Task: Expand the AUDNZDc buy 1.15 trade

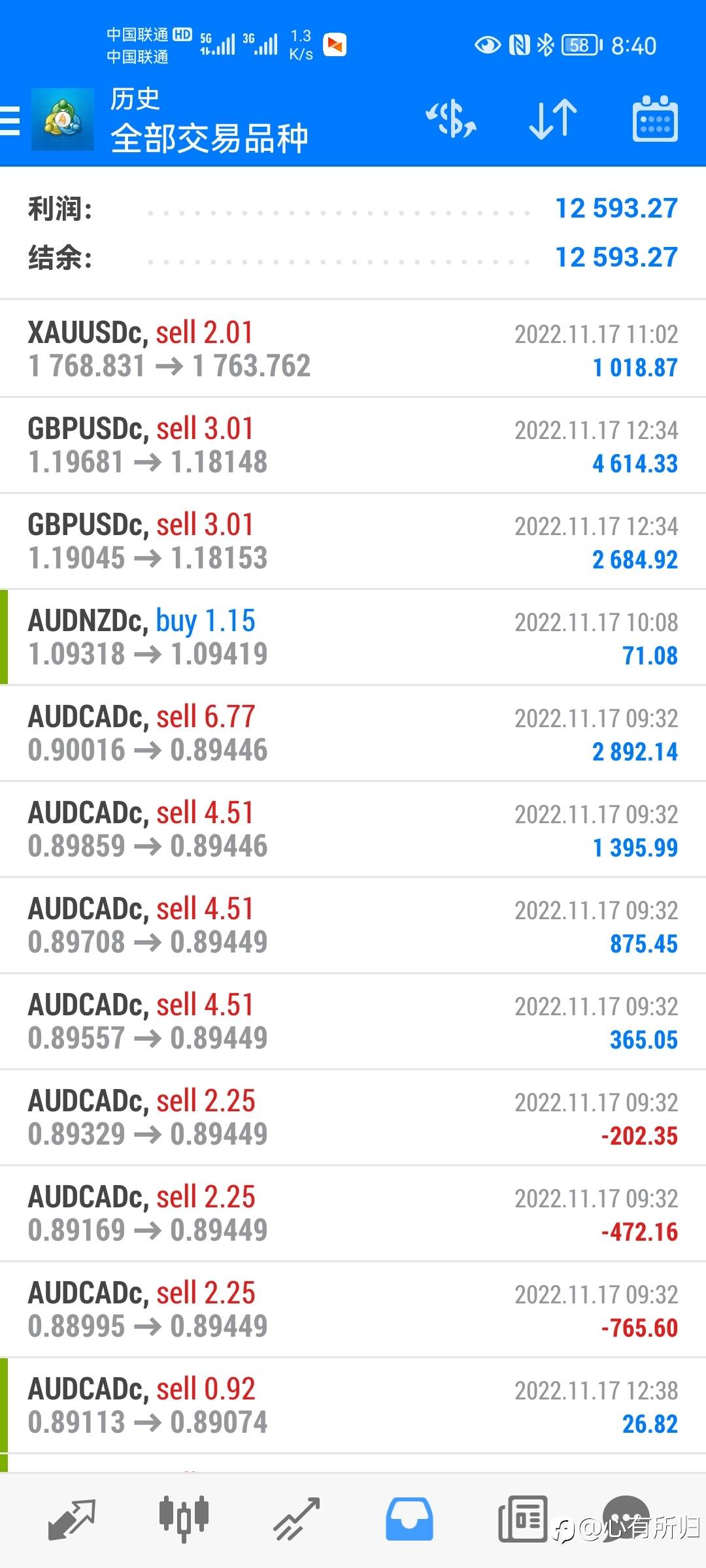Action: (353, 637)
